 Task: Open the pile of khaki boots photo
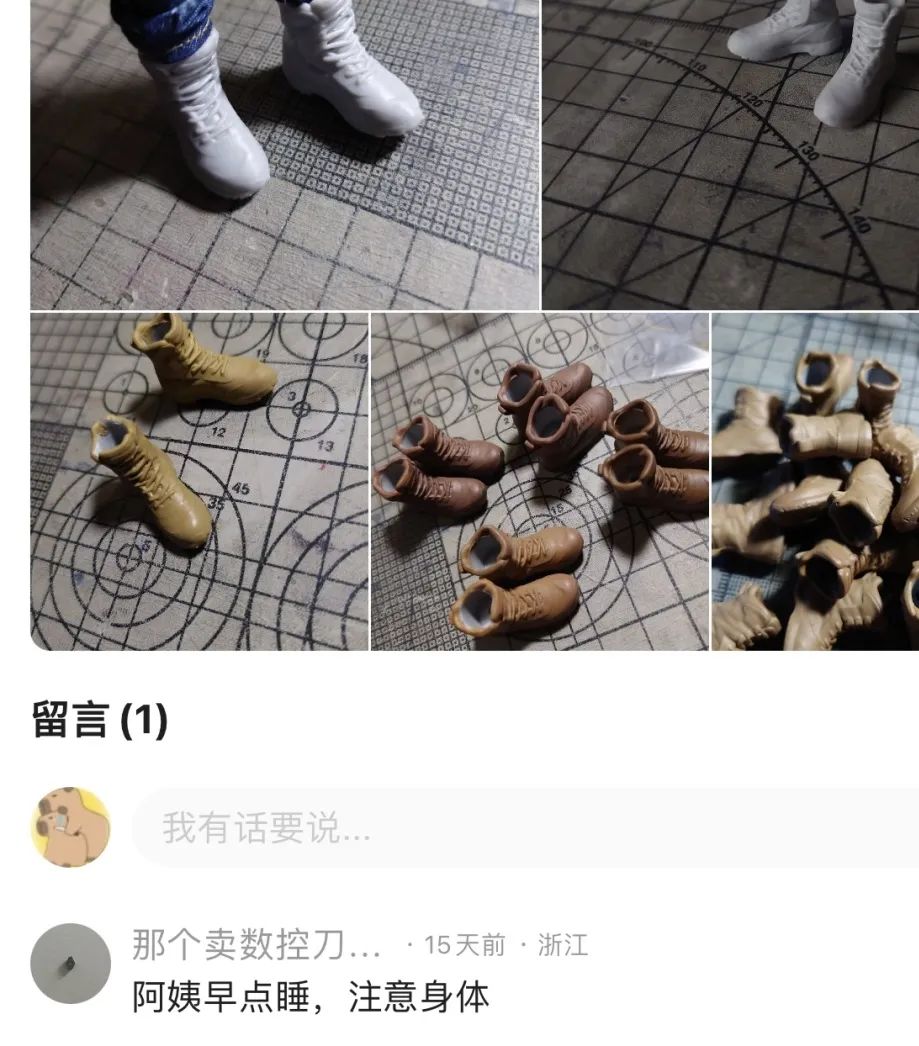[816, 482]
